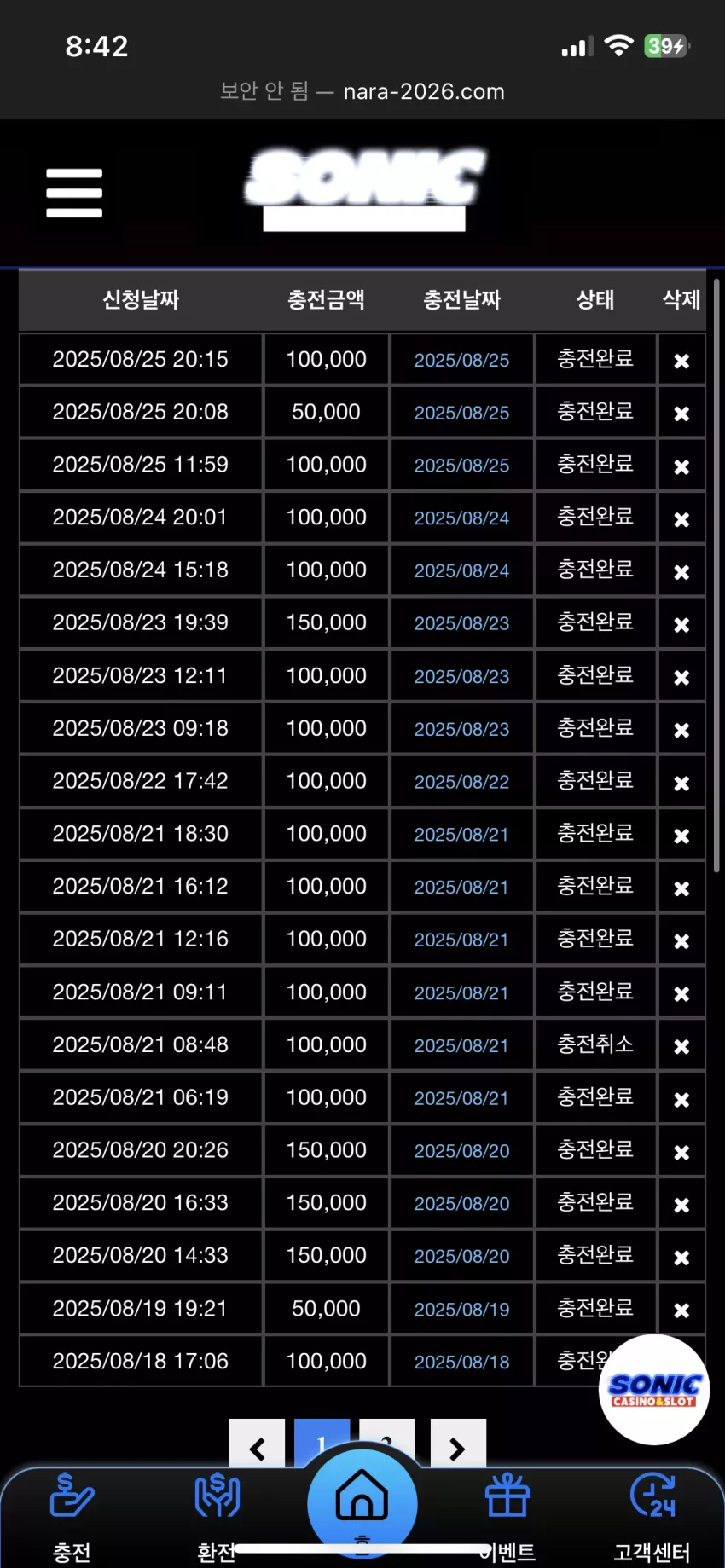725x1568 pixels.
Task: Tap the nara-2026.com address bar
Action: tap(362, 91)
